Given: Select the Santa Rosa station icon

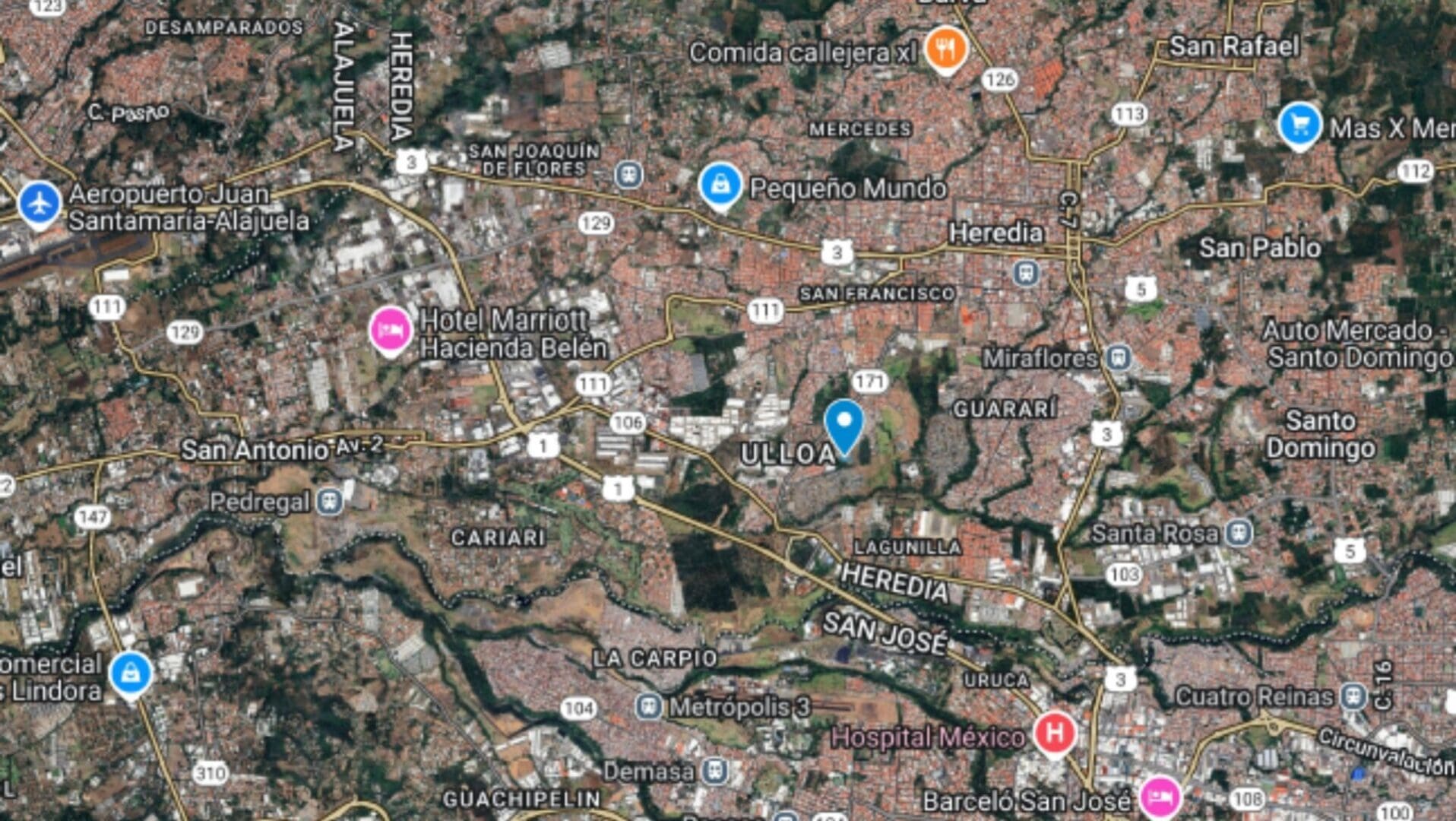Looking at the screenshot, I should 1239,533.
